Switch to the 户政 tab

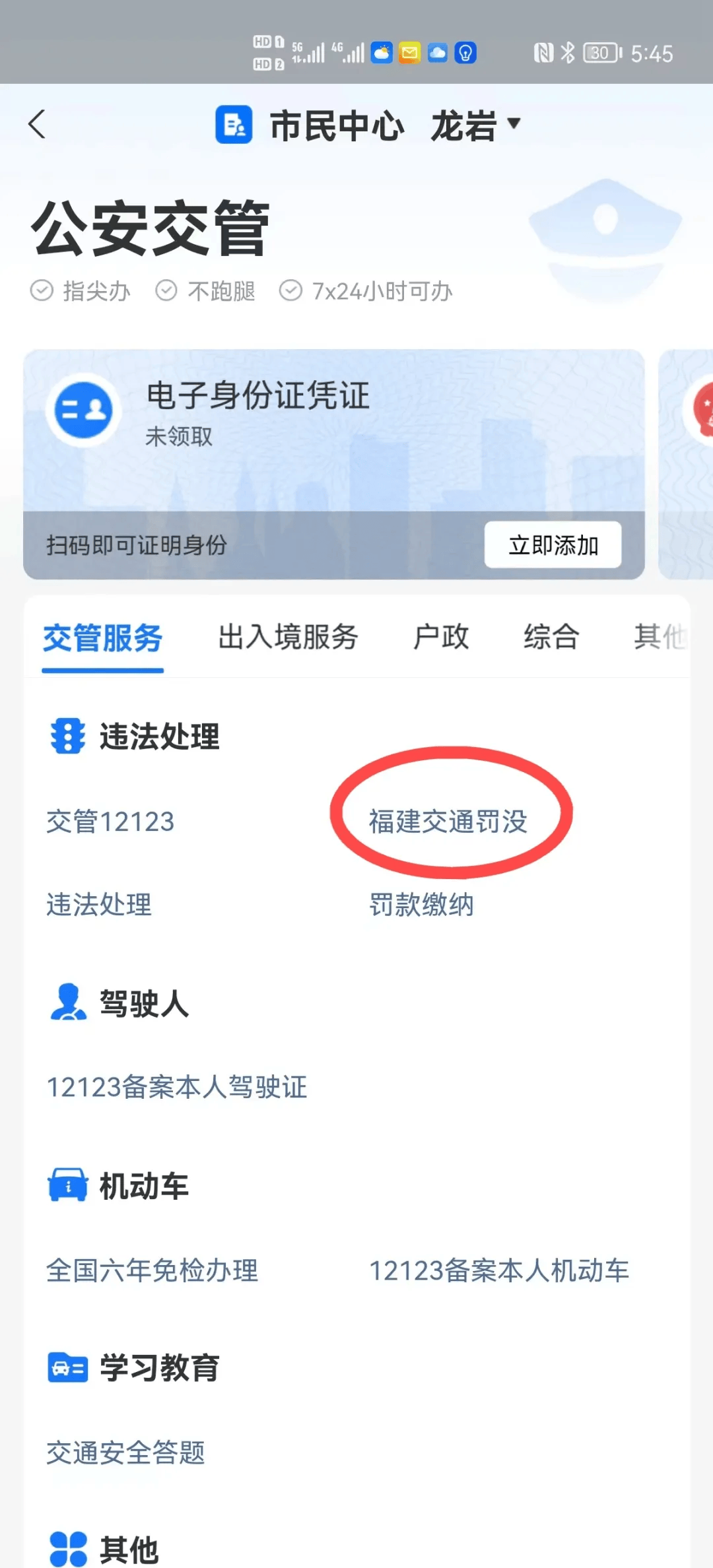tap(440, 637)
